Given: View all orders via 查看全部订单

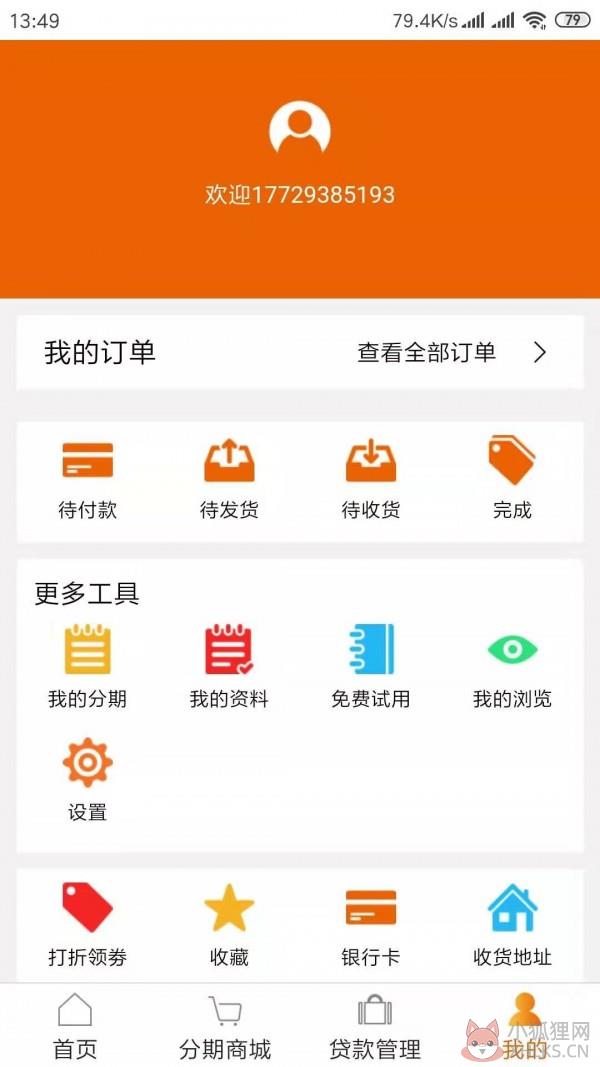Looking at the screenshot, I should pyautogui.click(x=452, y=352).
